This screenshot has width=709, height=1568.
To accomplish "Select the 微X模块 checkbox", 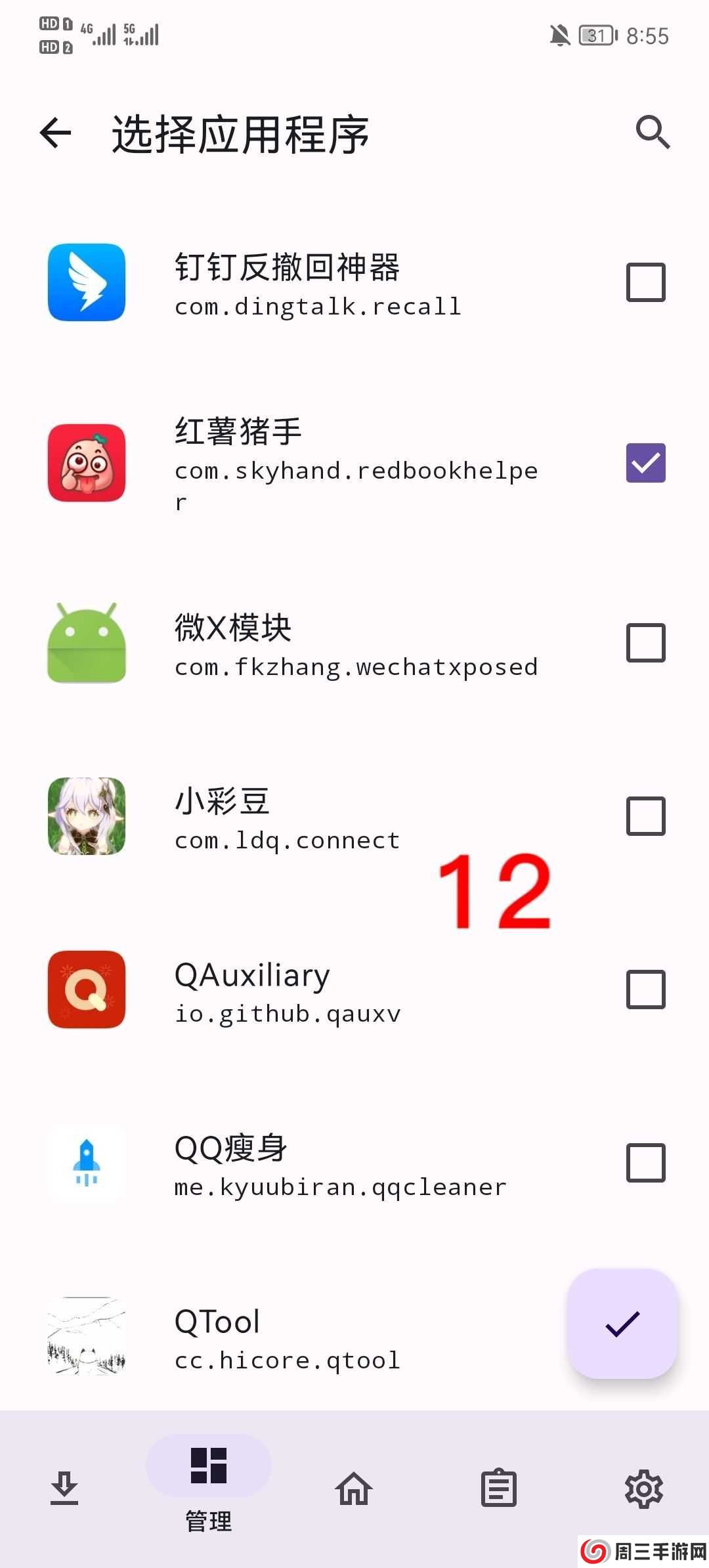I will point(645,643).
